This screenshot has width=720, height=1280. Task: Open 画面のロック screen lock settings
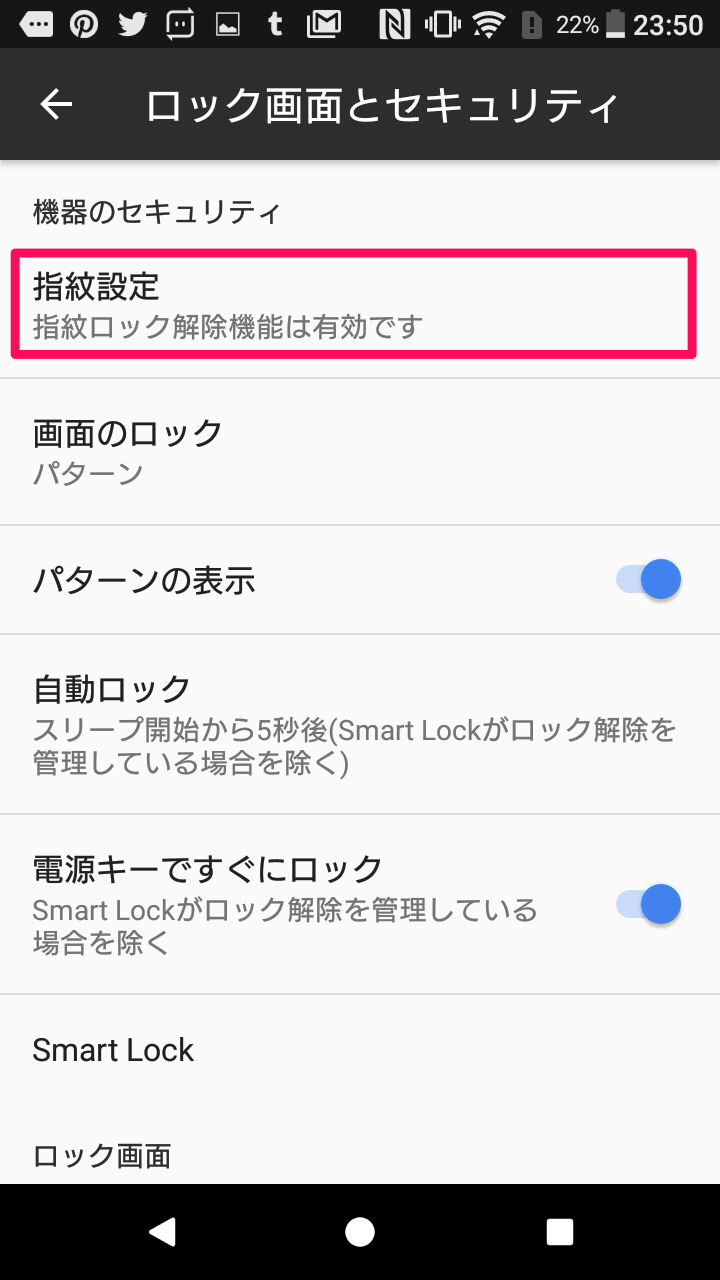(360, 452)
